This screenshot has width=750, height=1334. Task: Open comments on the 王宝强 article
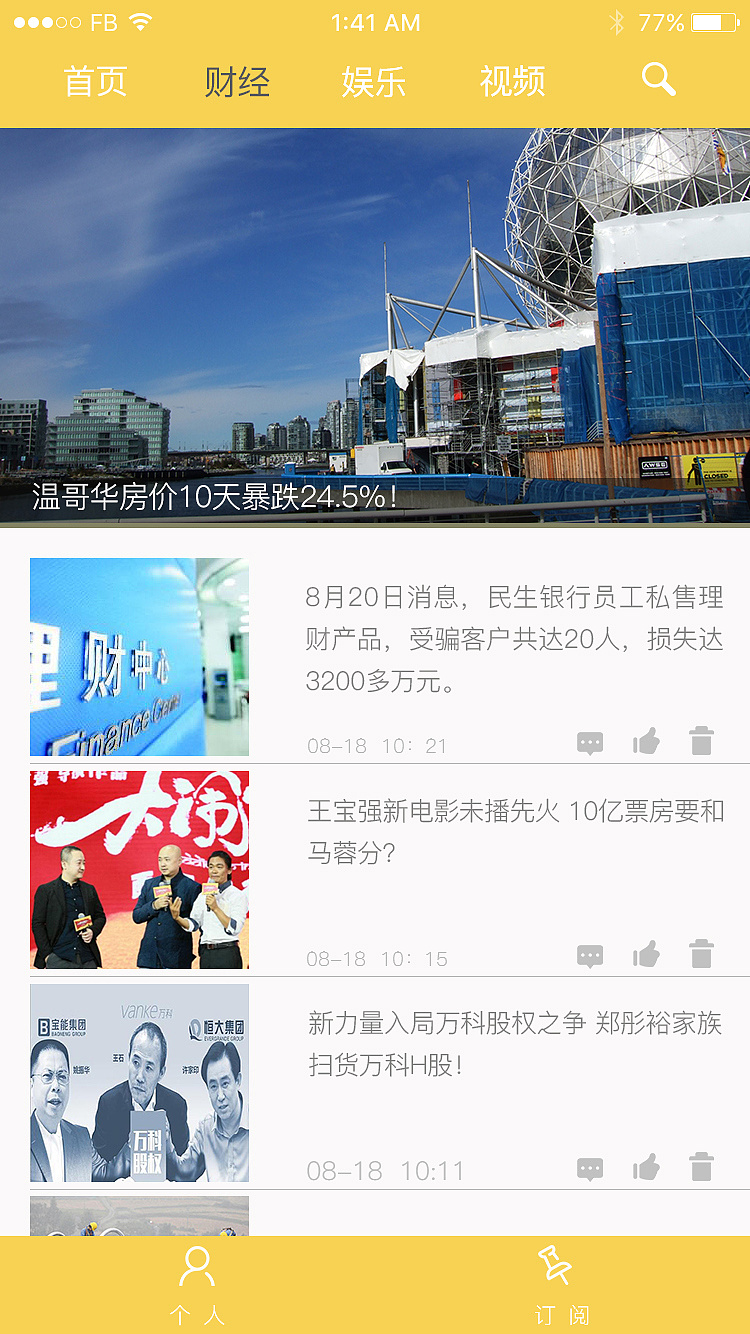pyautogui.click(x=590, y=956)
